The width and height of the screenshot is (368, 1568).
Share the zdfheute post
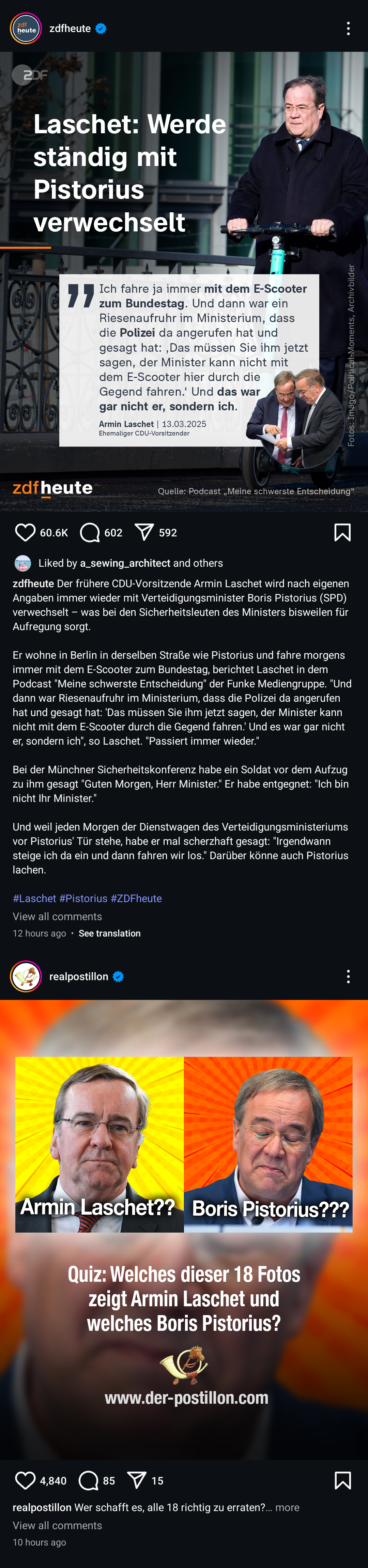coord(144,533)
